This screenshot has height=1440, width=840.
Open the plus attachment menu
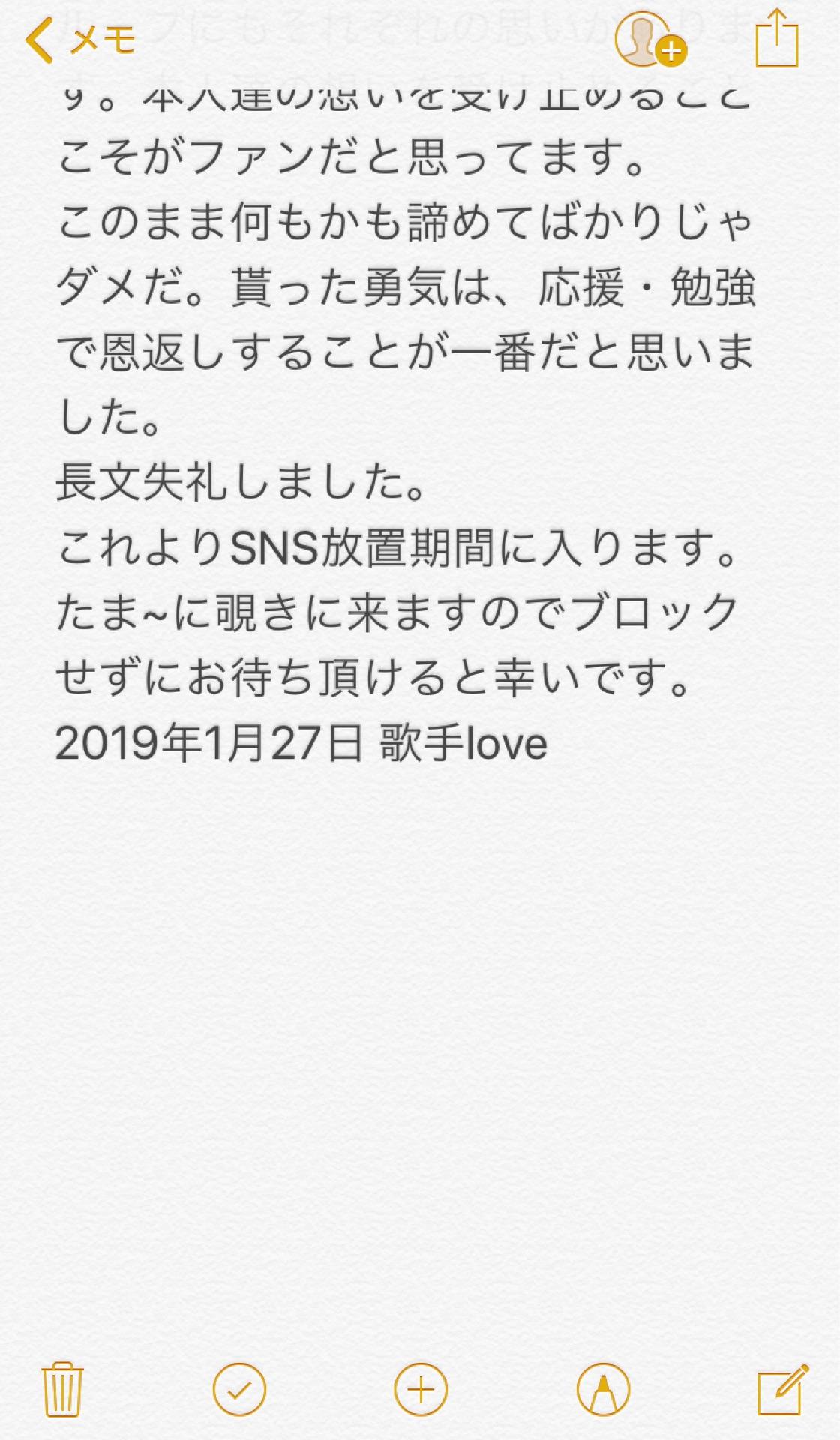pyautogui.click(x=421, y=1389)
